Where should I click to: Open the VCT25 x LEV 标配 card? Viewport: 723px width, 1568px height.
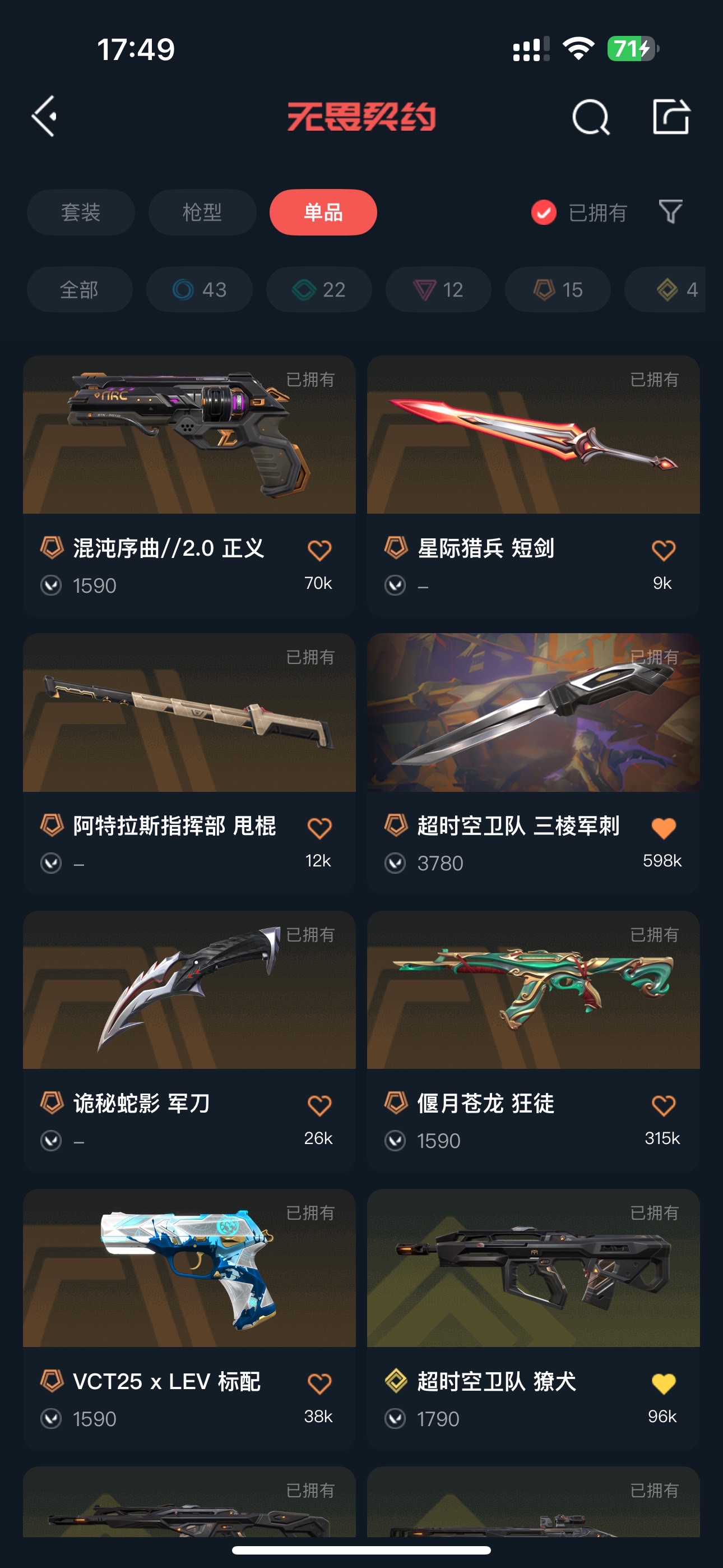(189, 1319)
